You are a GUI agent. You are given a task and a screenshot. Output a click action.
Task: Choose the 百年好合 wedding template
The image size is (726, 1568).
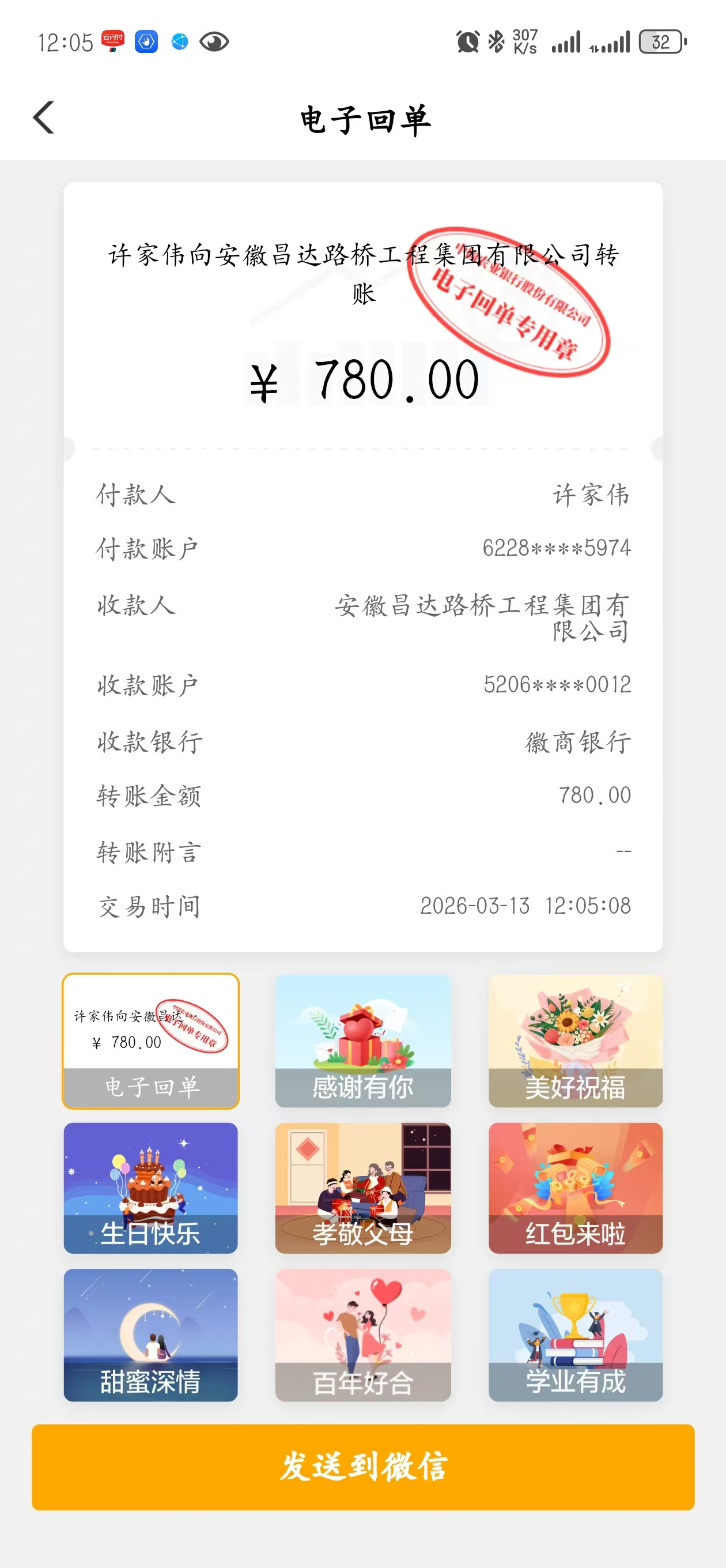tap(362, 1335)
